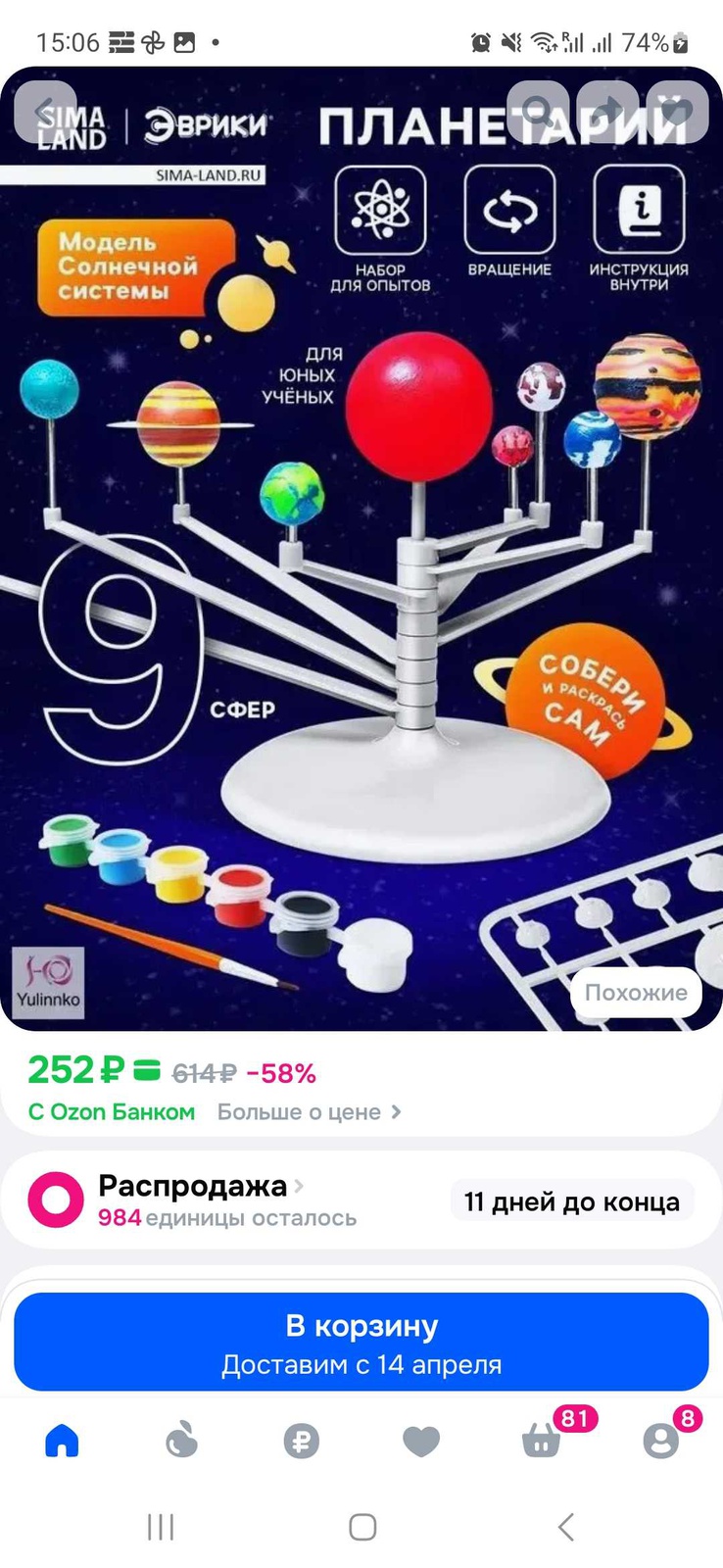Open the profile tab with 8 notifications
The height and width of the screenshot is (1568, 723).
(x=661, y=1441)
